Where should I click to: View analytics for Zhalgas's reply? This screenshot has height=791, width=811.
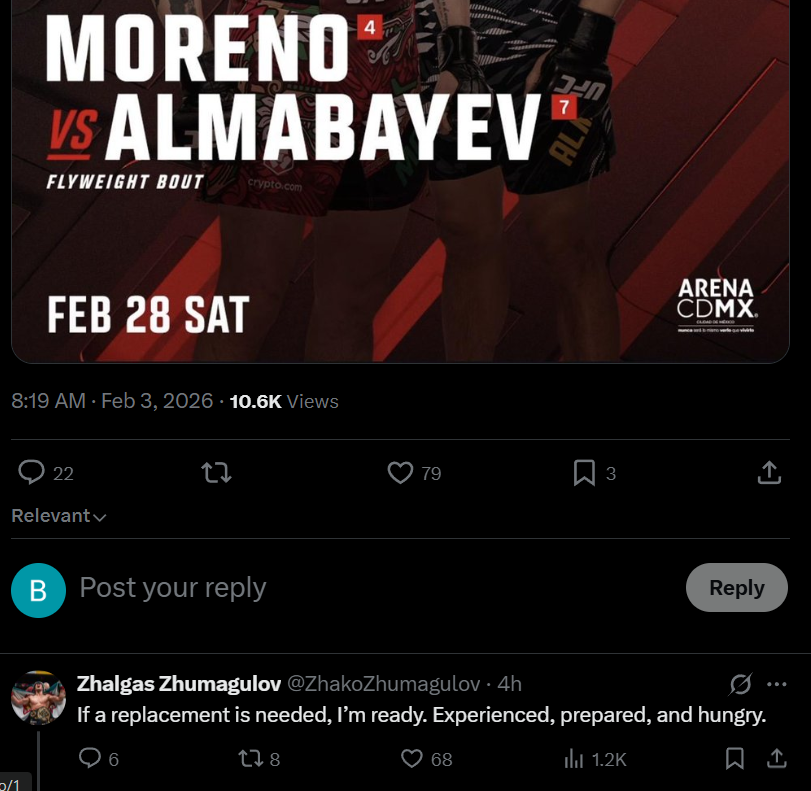click(x=574, y=759)
